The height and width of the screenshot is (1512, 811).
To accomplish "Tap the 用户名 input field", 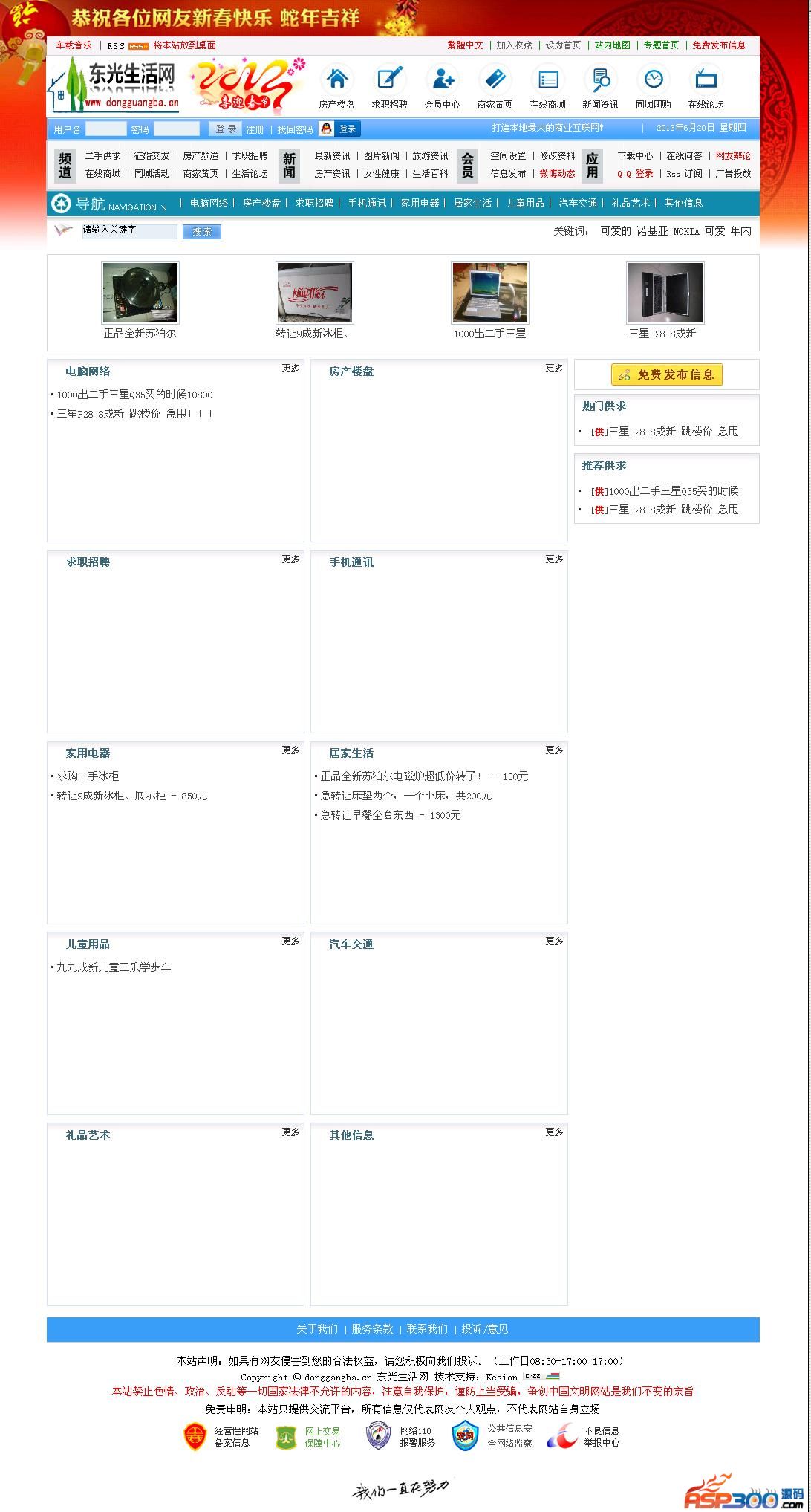I will point(105,129).
